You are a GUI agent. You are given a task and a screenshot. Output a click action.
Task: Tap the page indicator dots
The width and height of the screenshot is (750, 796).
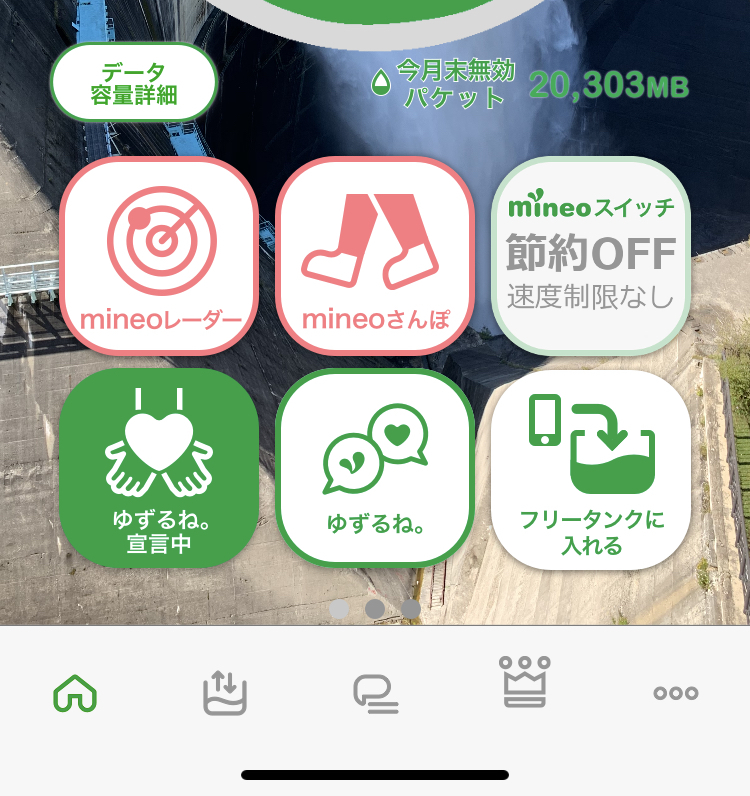(x=375, y=608)
